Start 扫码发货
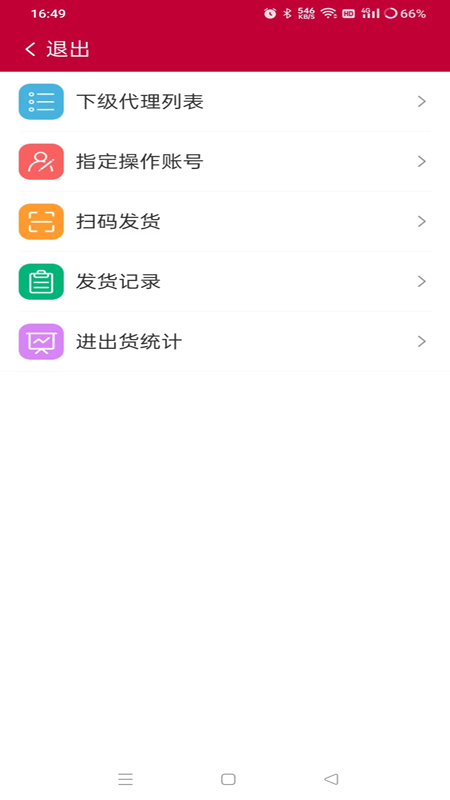The width and height of the screenshot is (450, 800). pyautogui.click(x=225, y=221)
